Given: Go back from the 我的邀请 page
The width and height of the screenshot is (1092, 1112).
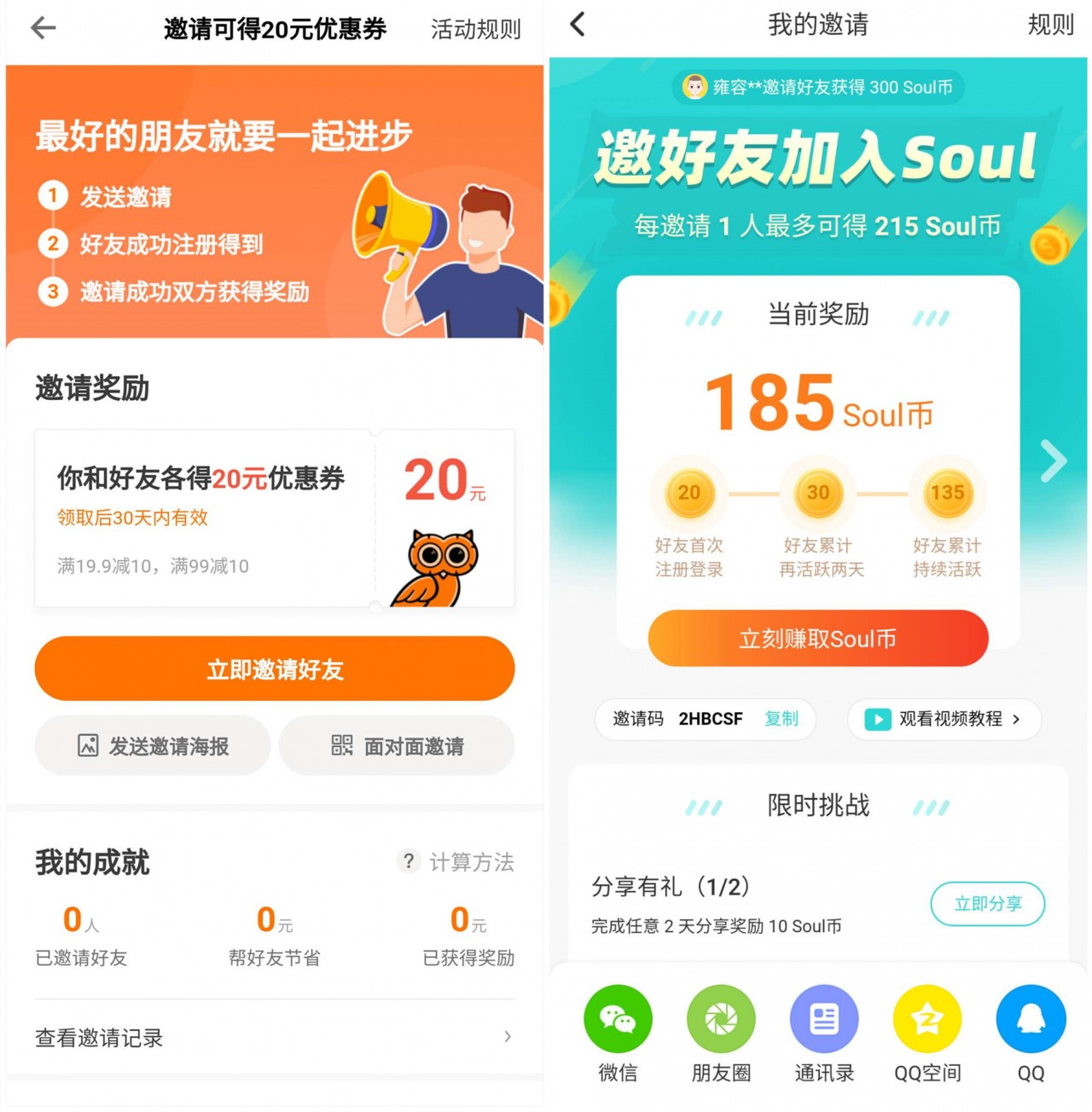Looking at the screenshot, I should coord(578,24).
